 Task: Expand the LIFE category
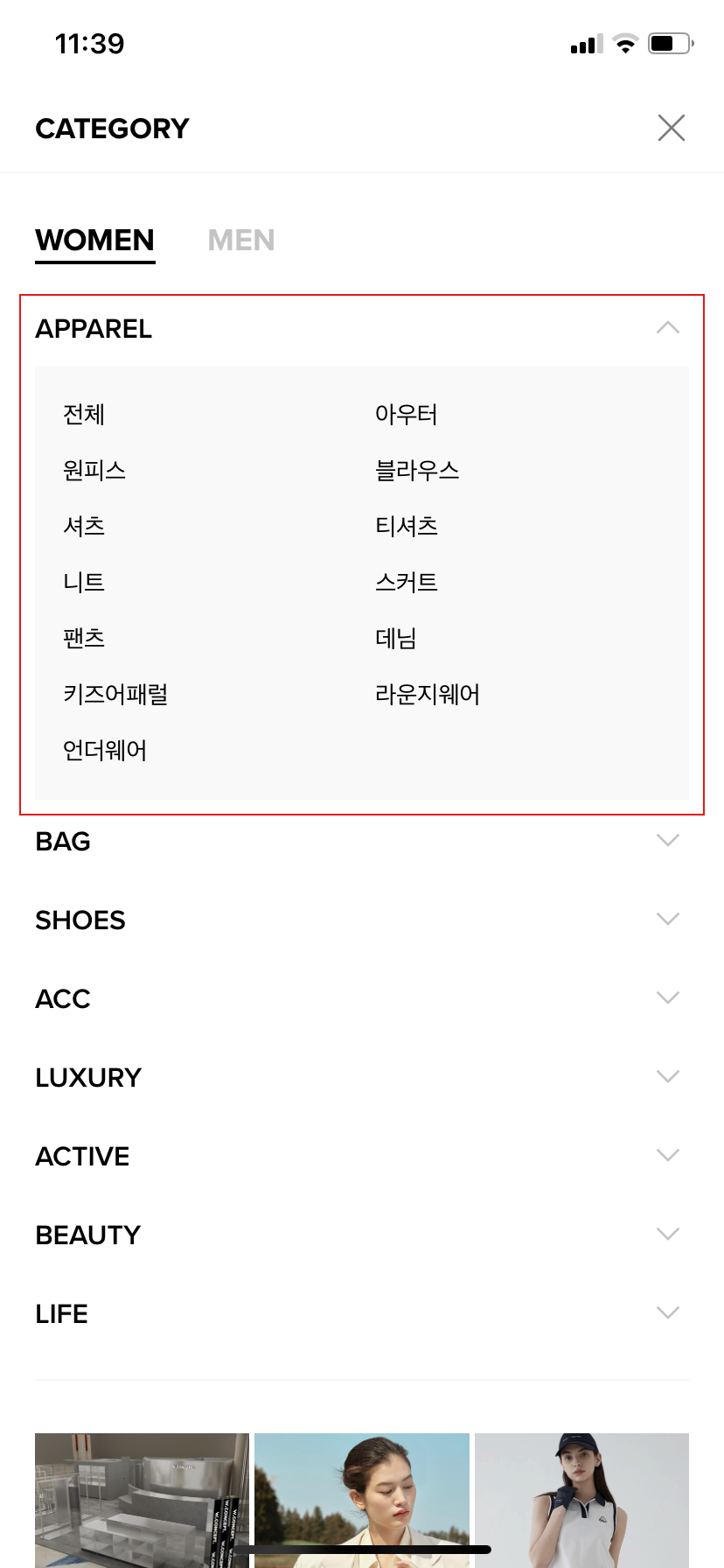point(362,1313)
